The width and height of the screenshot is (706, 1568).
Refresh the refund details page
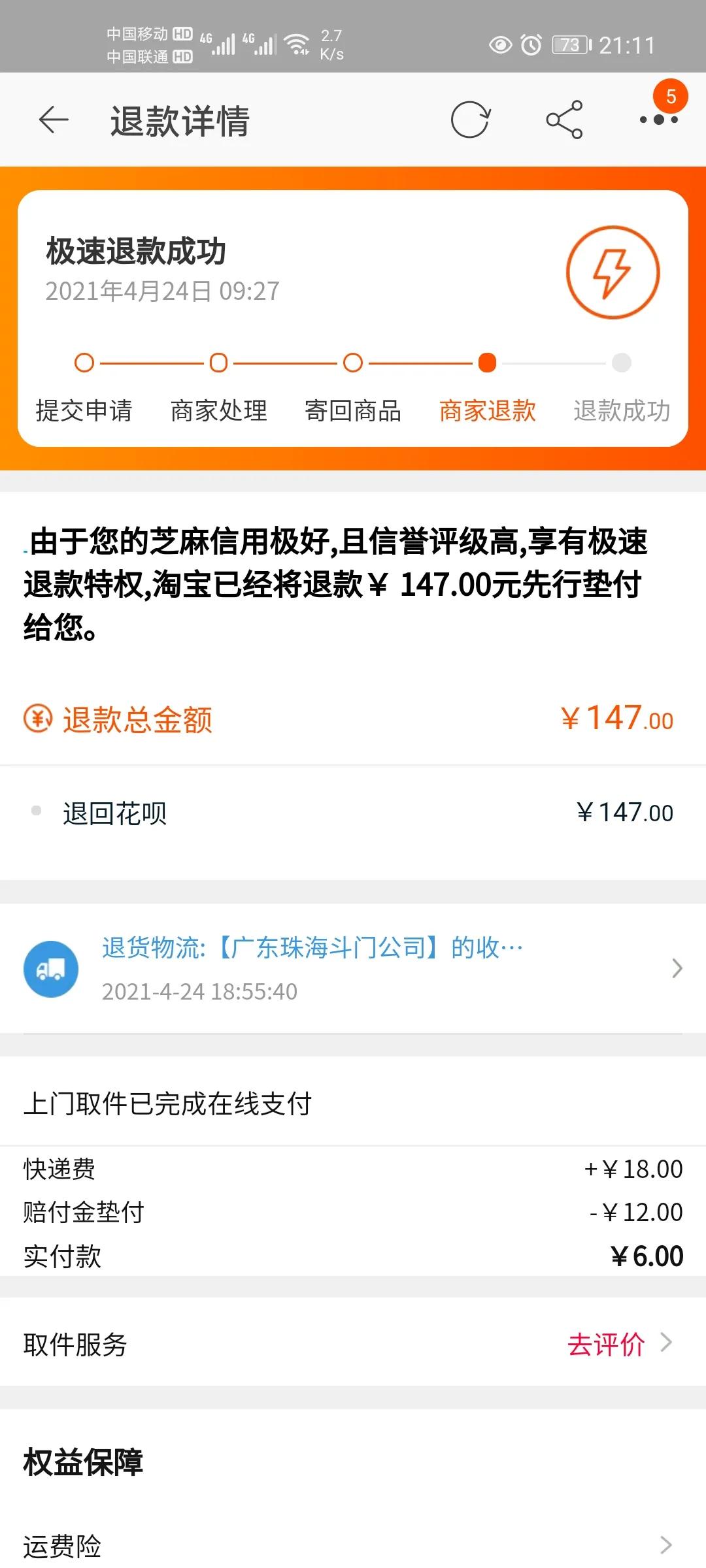coord(471,120)
